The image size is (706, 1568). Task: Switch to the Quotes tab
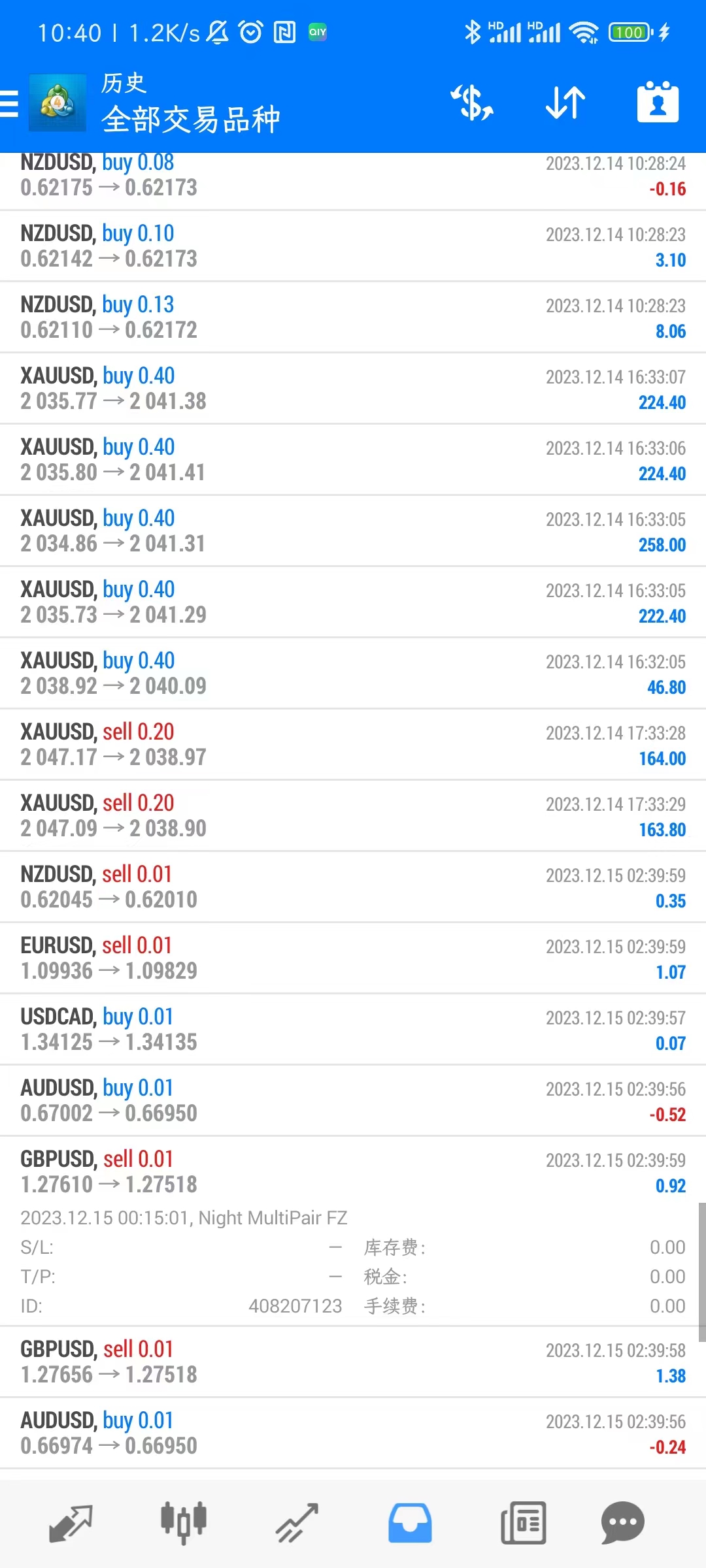71,1524
